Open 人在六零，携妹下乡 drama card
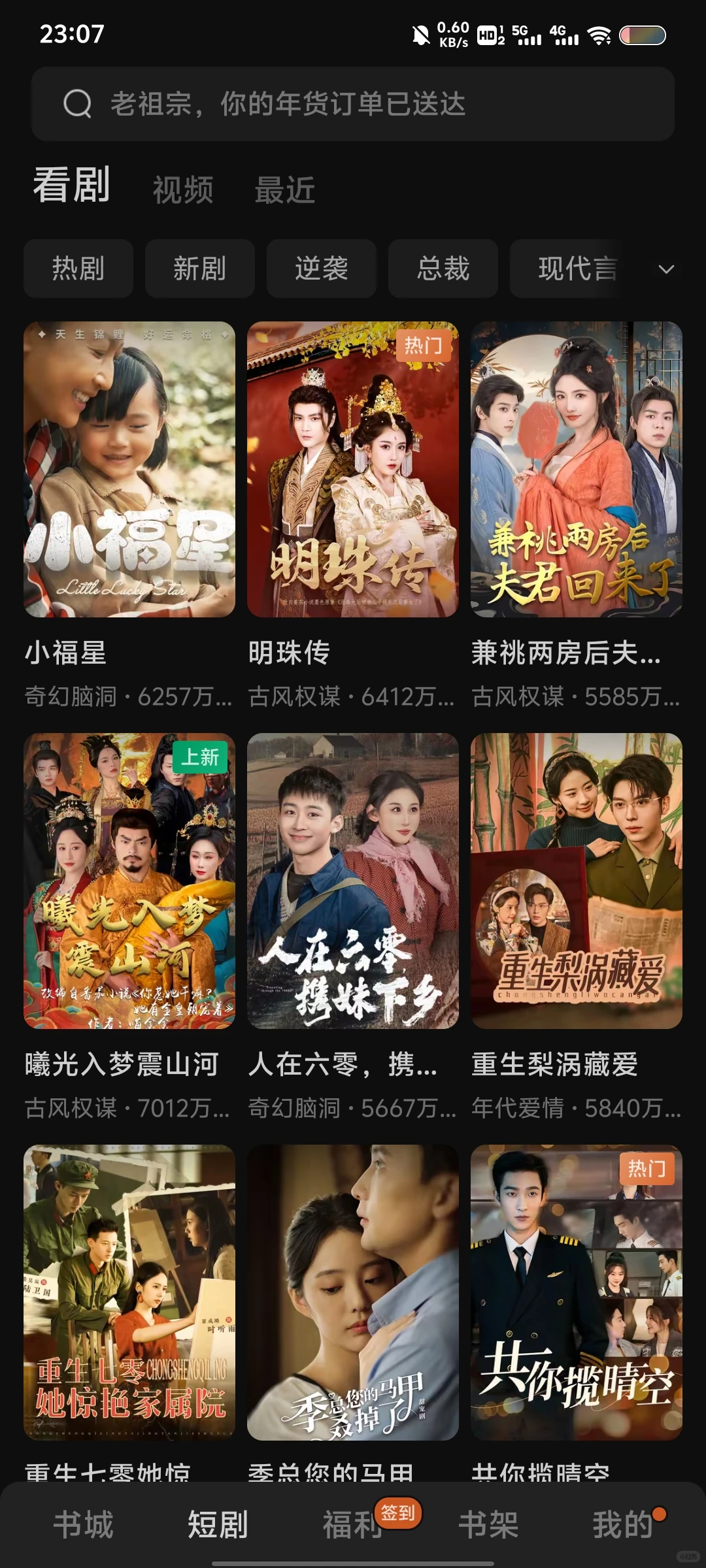Screen dimensions: 706x1568 353,881
